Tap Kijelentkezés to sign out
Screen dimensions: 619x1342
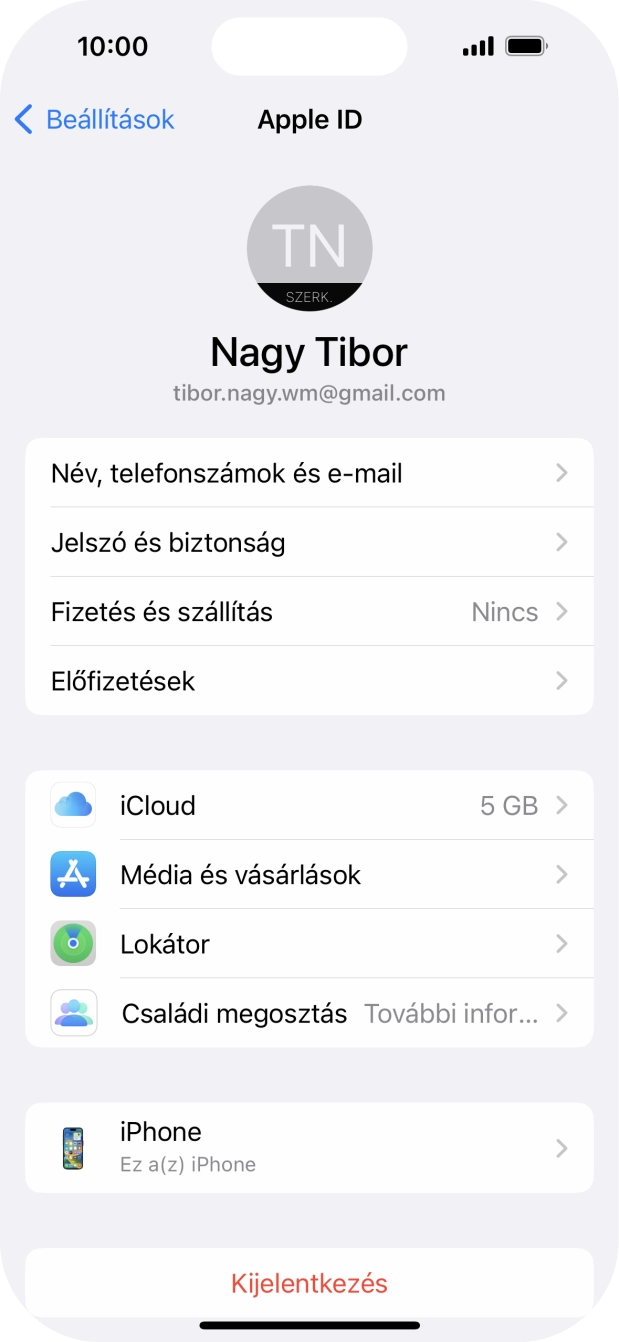coord(309,1283)
